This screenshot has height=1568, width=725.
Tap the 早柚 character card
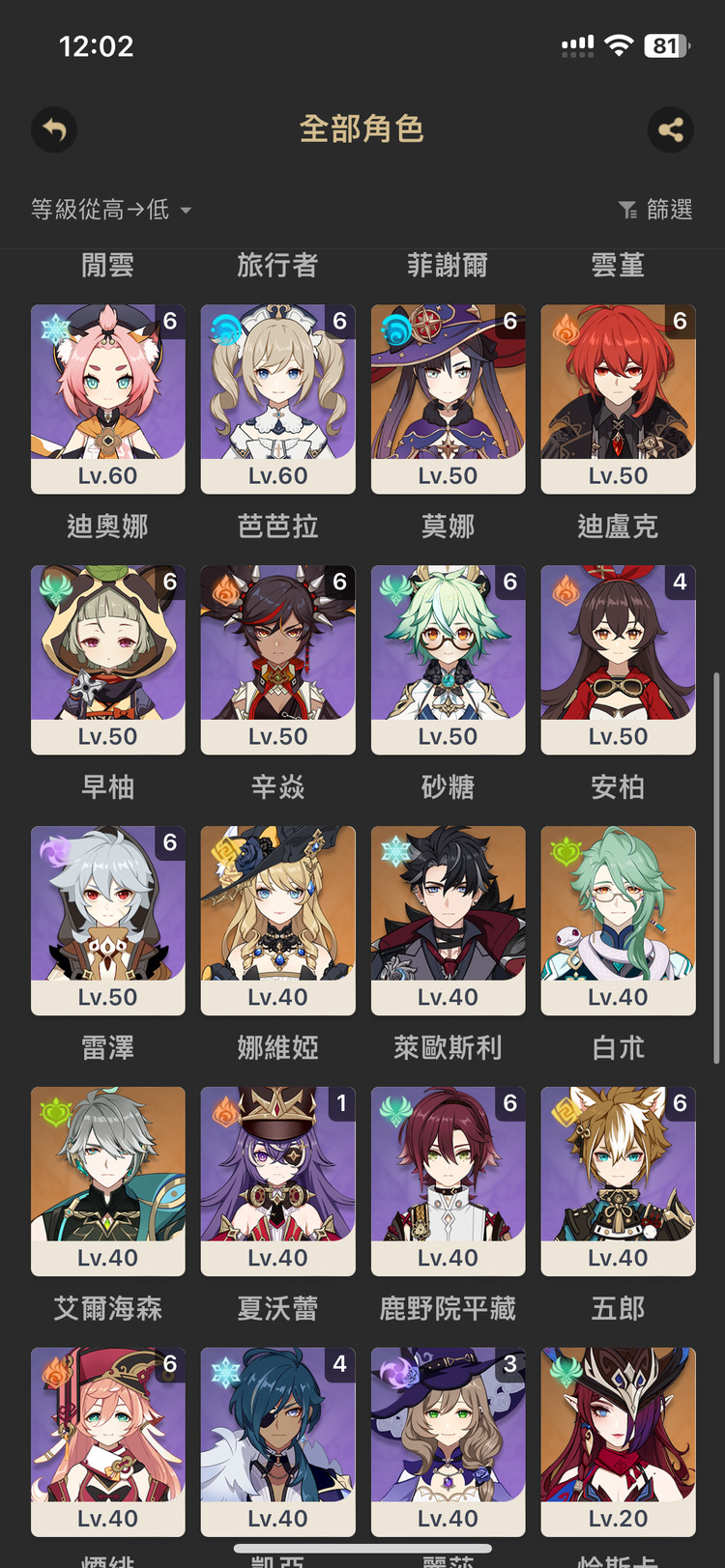[107, 660]
